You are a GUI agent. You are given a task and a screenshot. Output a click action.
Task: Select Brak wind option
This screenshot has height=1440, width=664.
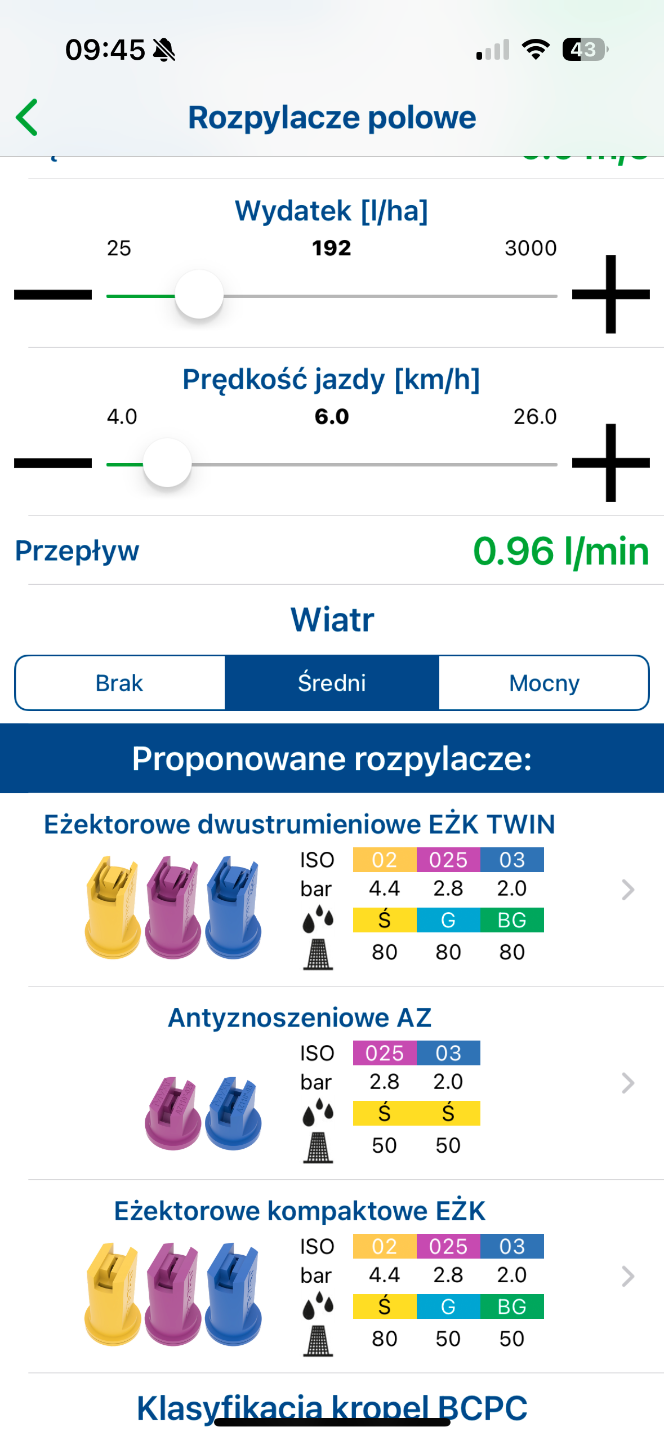point(120,683)
